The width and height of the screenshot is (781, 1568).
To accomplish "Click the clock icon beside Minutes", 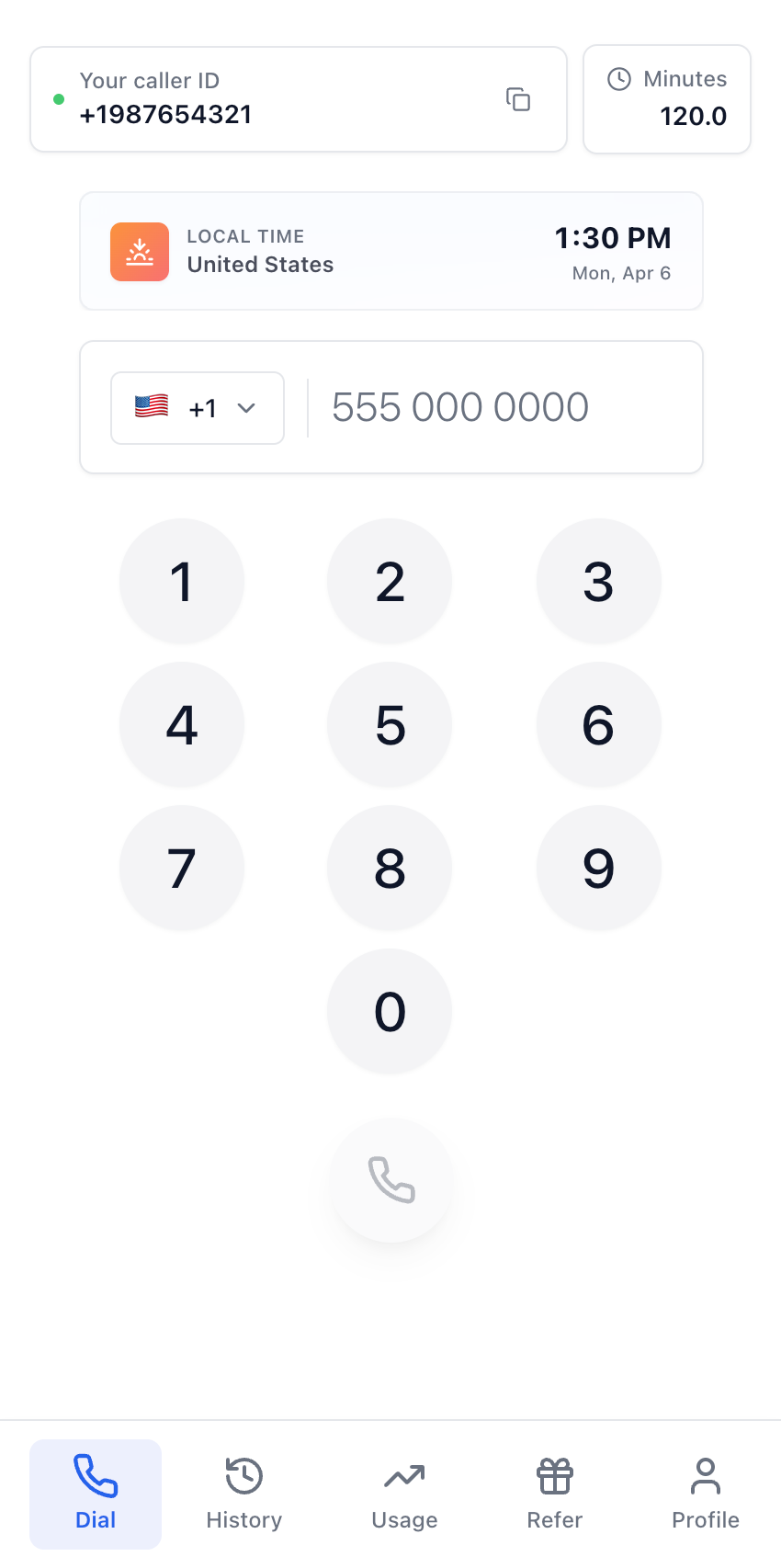I will (618, 79).
